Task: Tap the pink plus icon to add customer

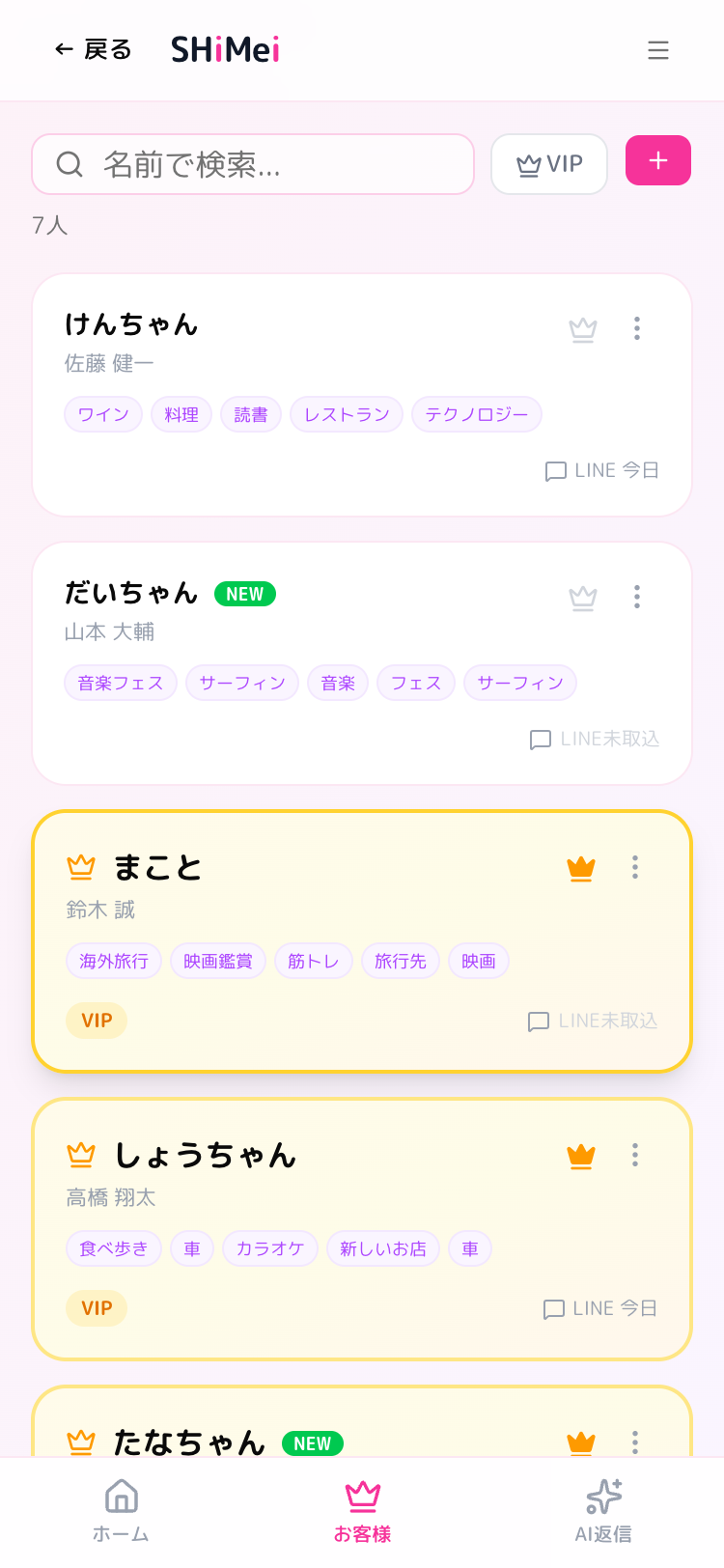Action: click(657, 160)
